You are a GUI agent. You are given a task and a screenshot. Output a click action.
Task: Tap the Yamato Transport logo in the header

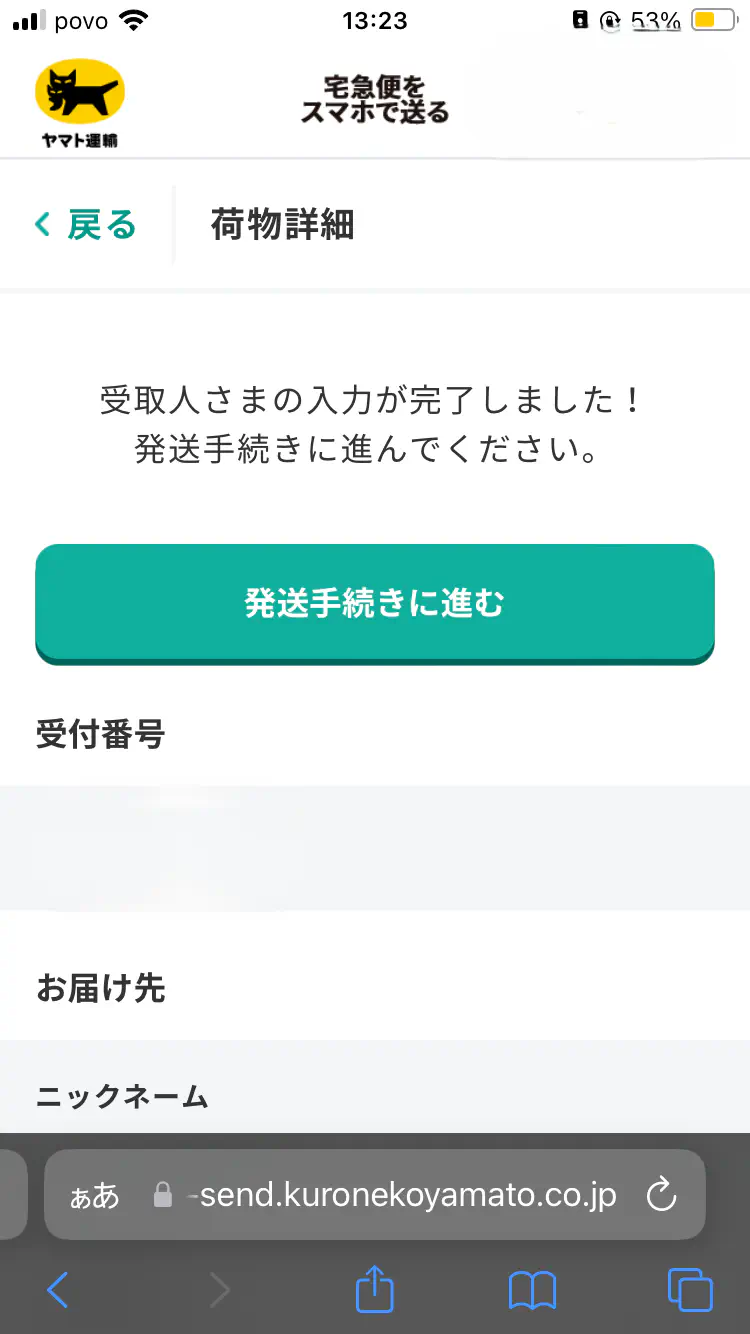tap(80, 103)
